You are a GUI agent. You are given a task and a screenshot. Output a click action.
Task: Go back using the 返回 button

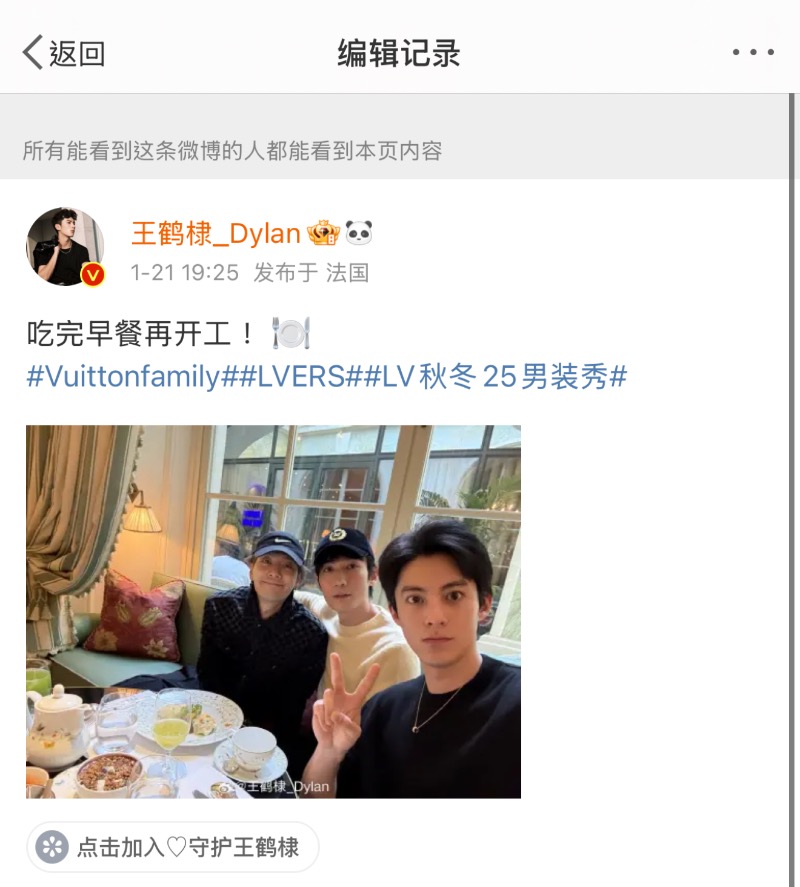[63, 53]
